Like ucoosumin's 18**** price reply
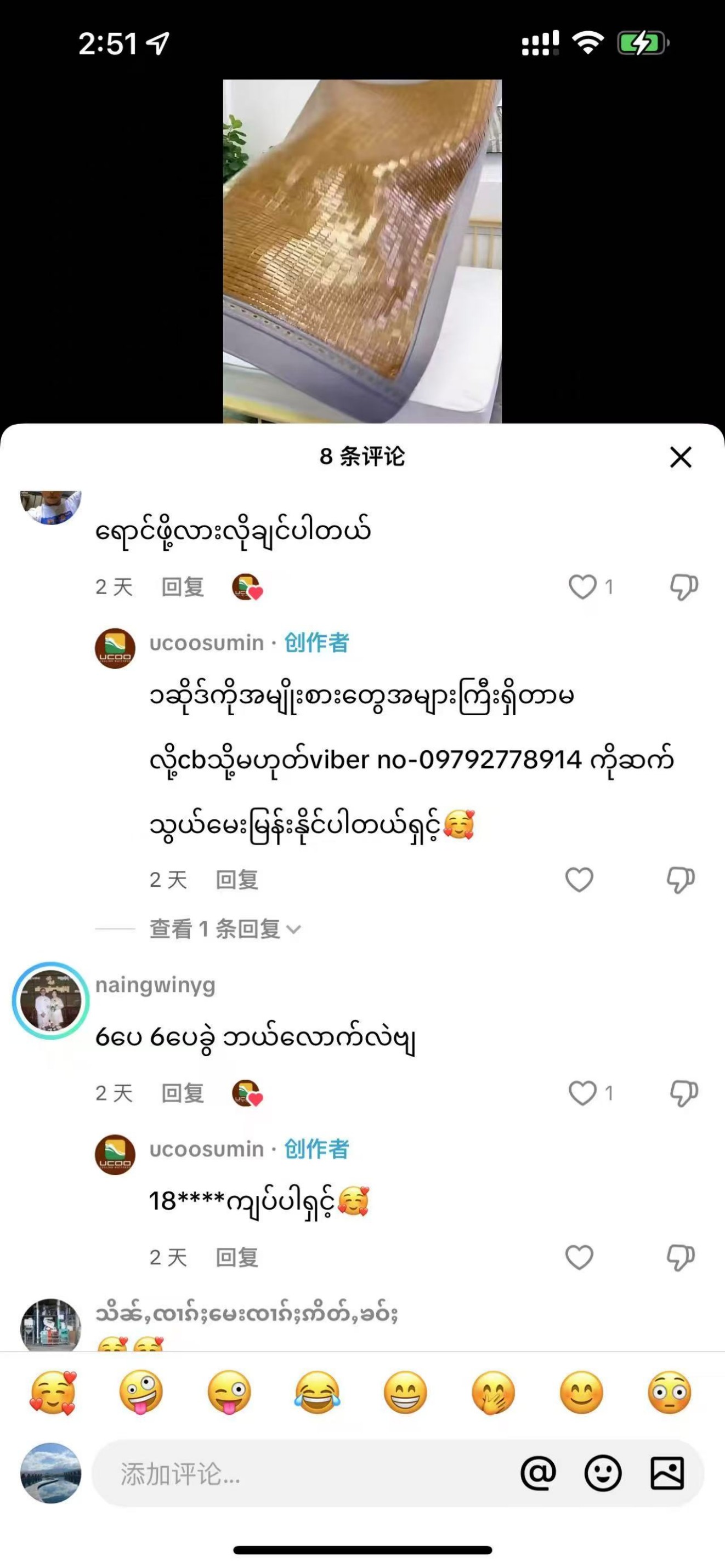Image resolution: width=725 pixels, height=1568 pixels. click(x=579, y=1258)
